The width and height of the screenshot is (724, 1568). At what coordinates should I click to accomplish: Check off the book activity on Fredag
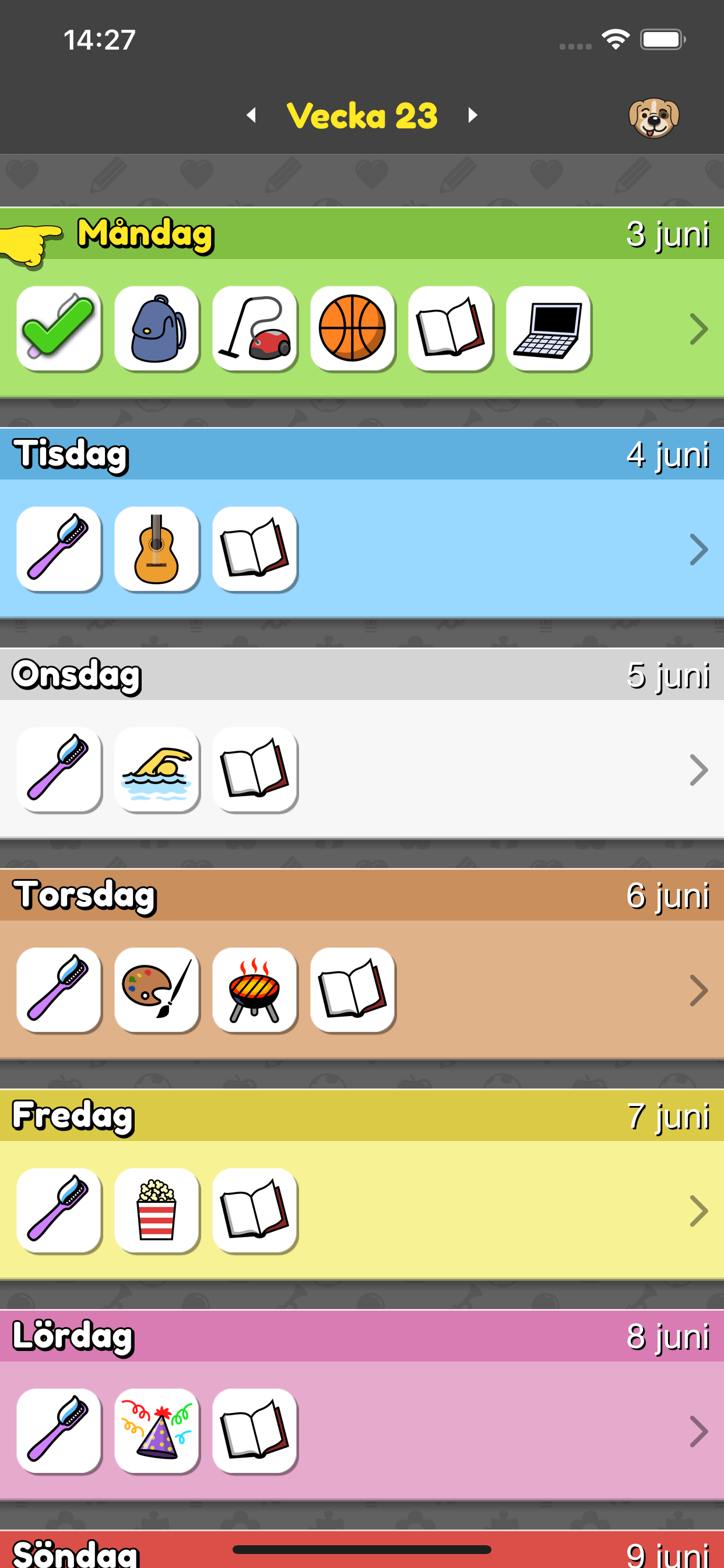point(254,1212)
